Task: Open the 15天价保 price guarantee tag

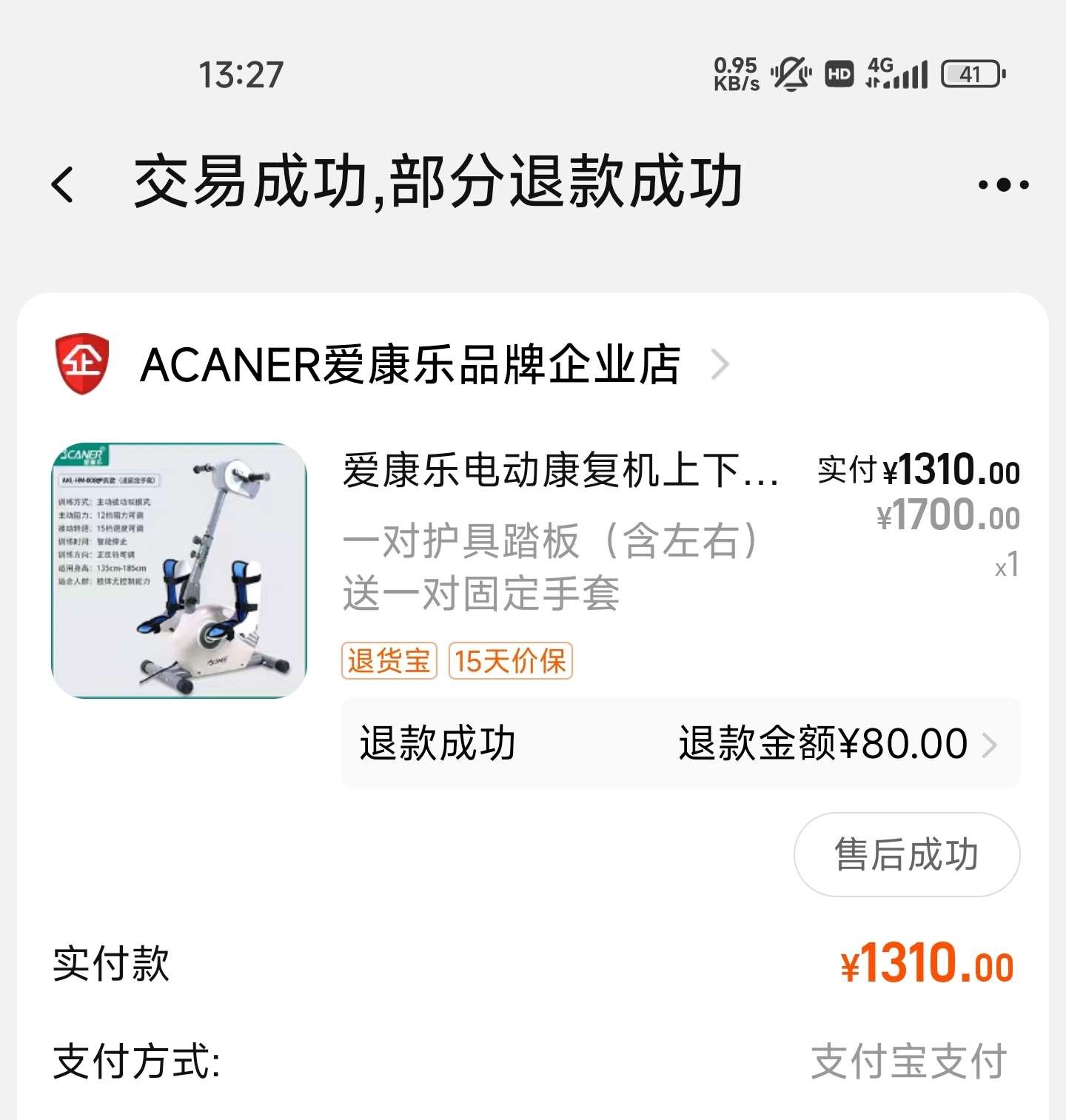Action: 510,661
